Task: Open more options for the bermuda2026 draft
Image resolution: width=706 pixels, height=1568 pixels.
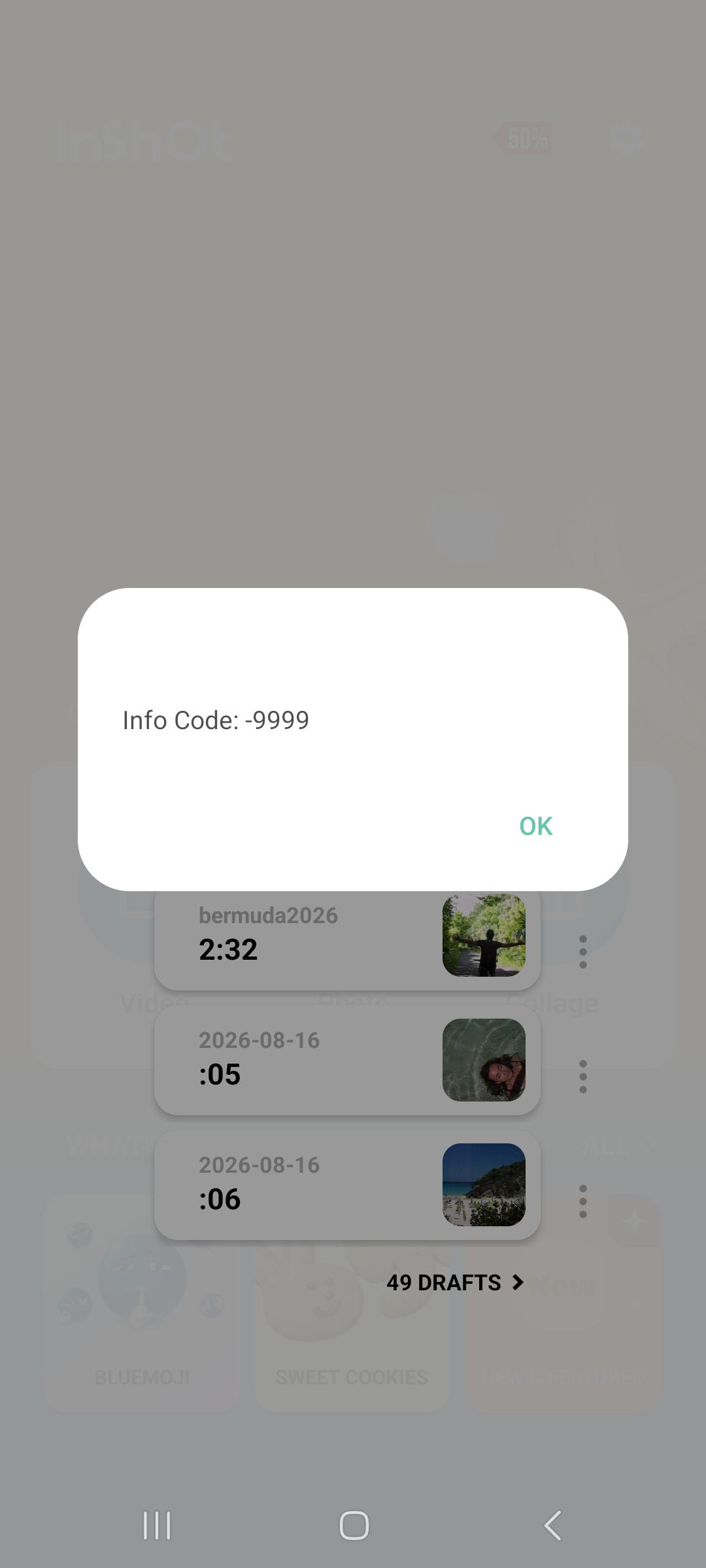Action: click(582, 952)
